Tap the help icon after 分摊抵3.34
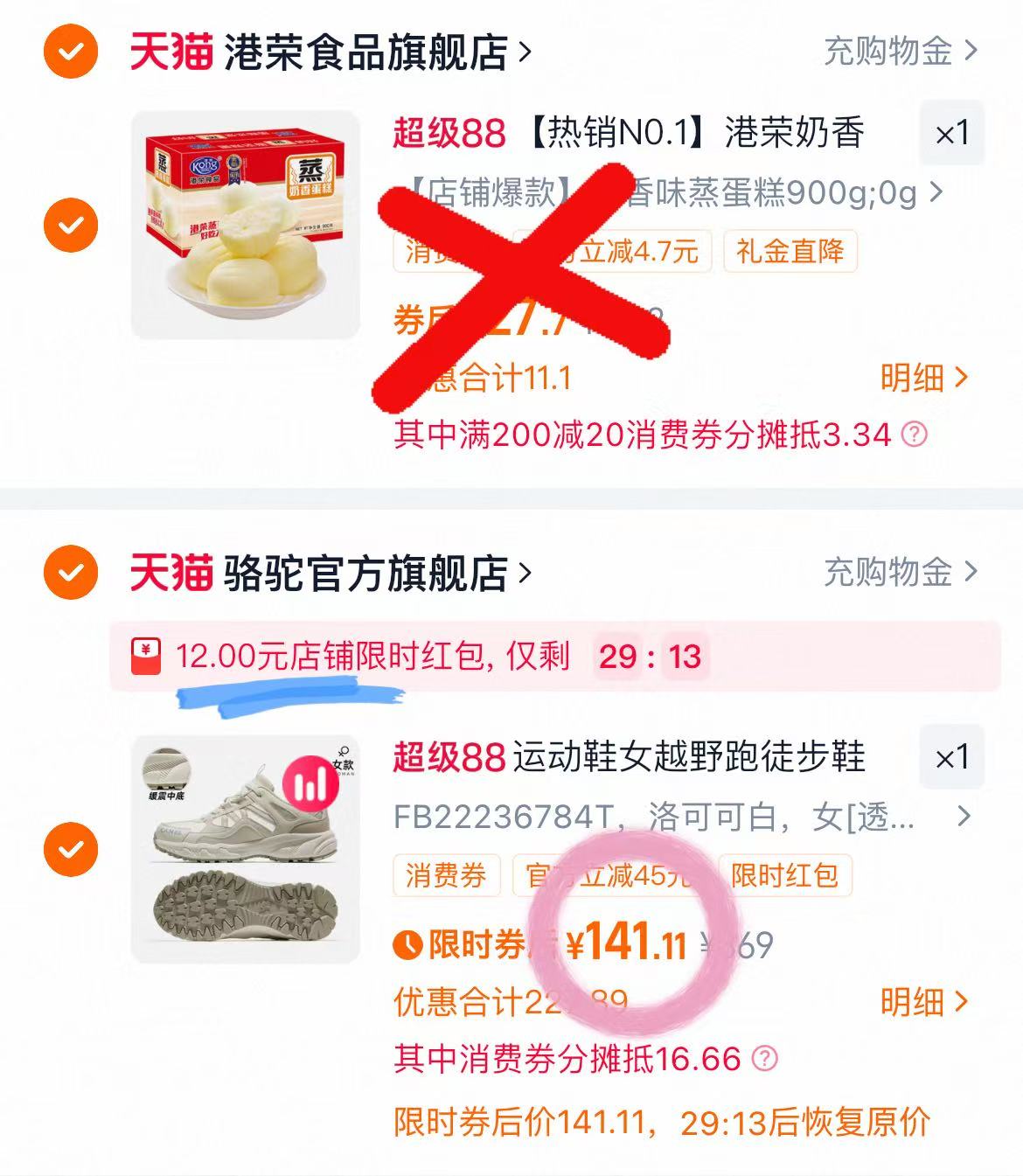This screenshot has width=1023, height=1176. pos(915,435)
